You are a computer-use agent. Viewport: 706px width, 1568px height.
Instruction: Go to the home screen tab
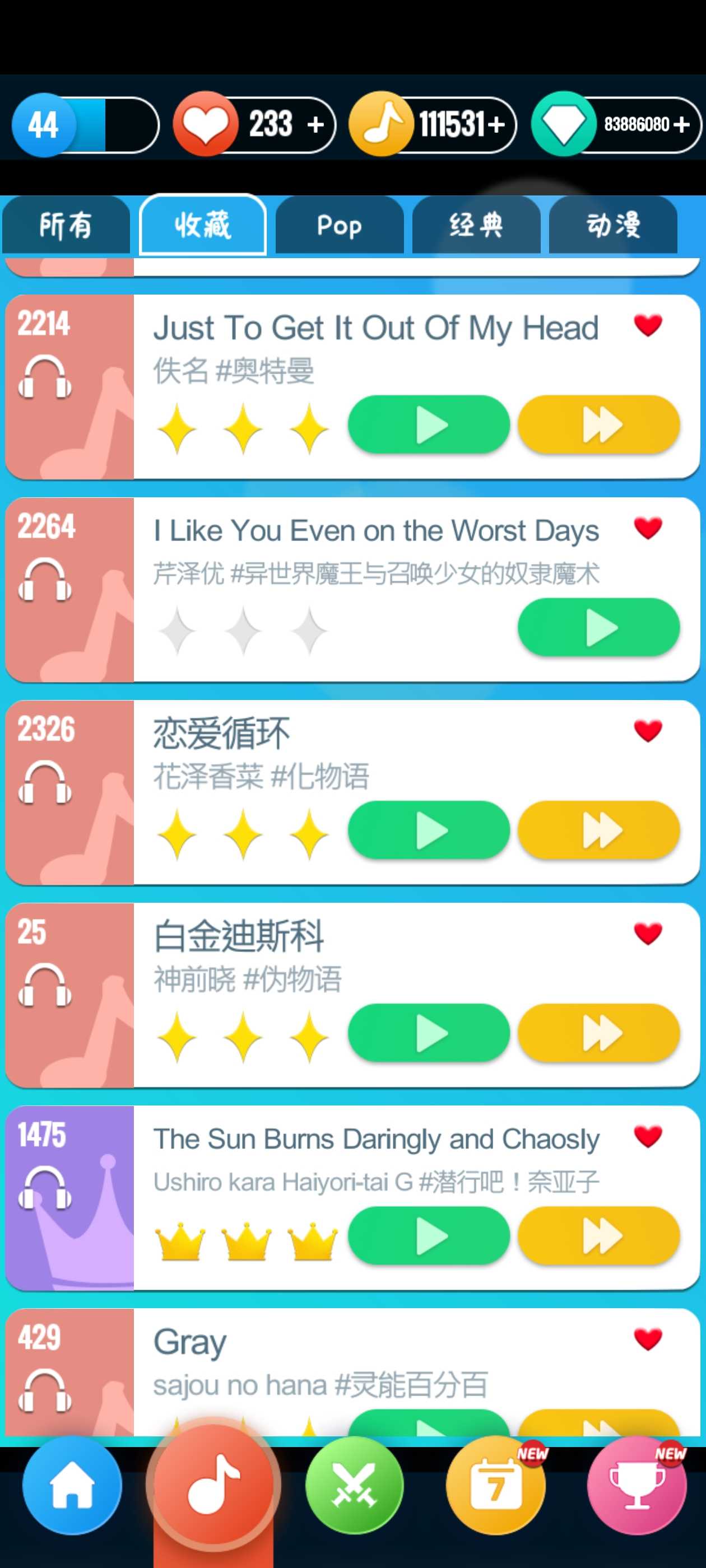(x=72, y=1485)
